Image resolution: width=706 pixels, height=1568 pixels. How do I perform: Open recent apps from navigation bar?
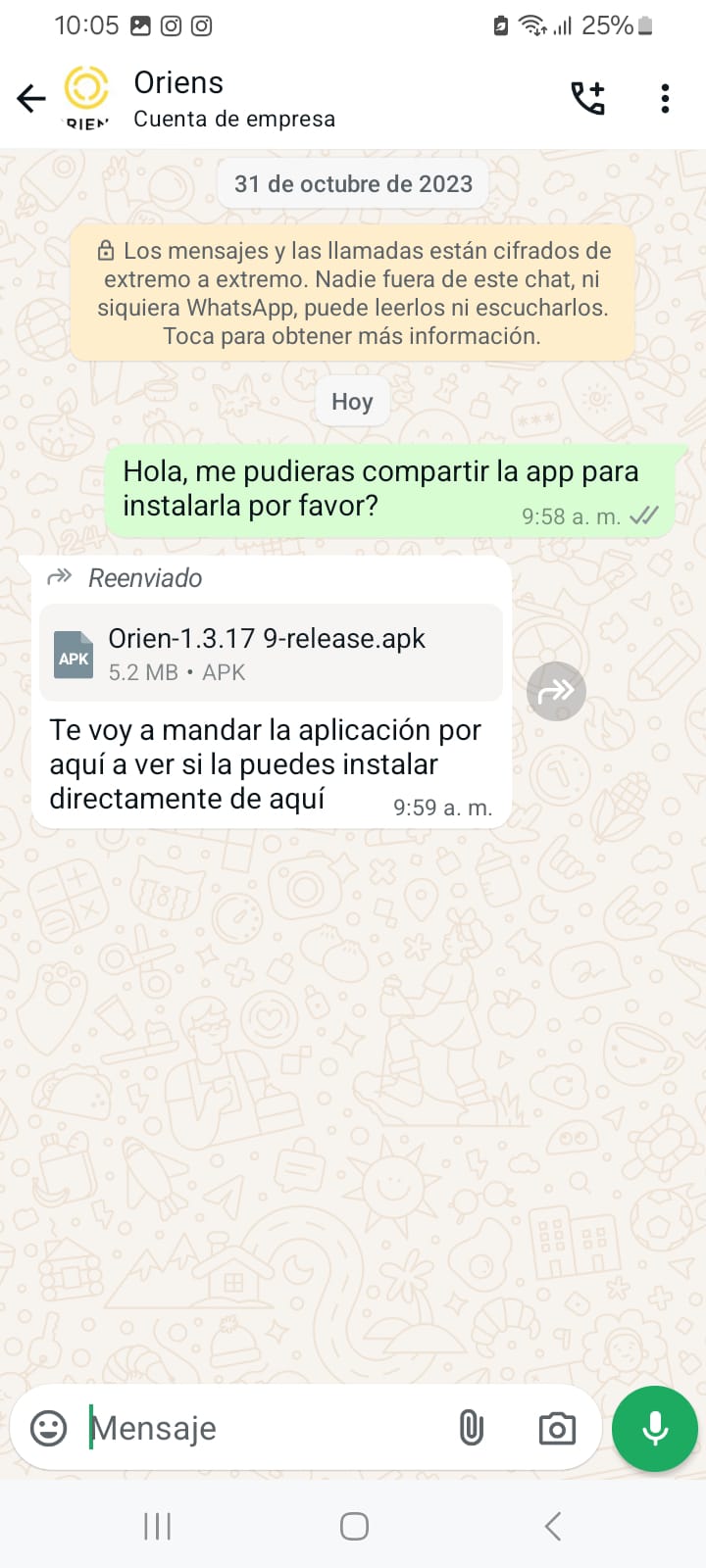coord(157,1526)
